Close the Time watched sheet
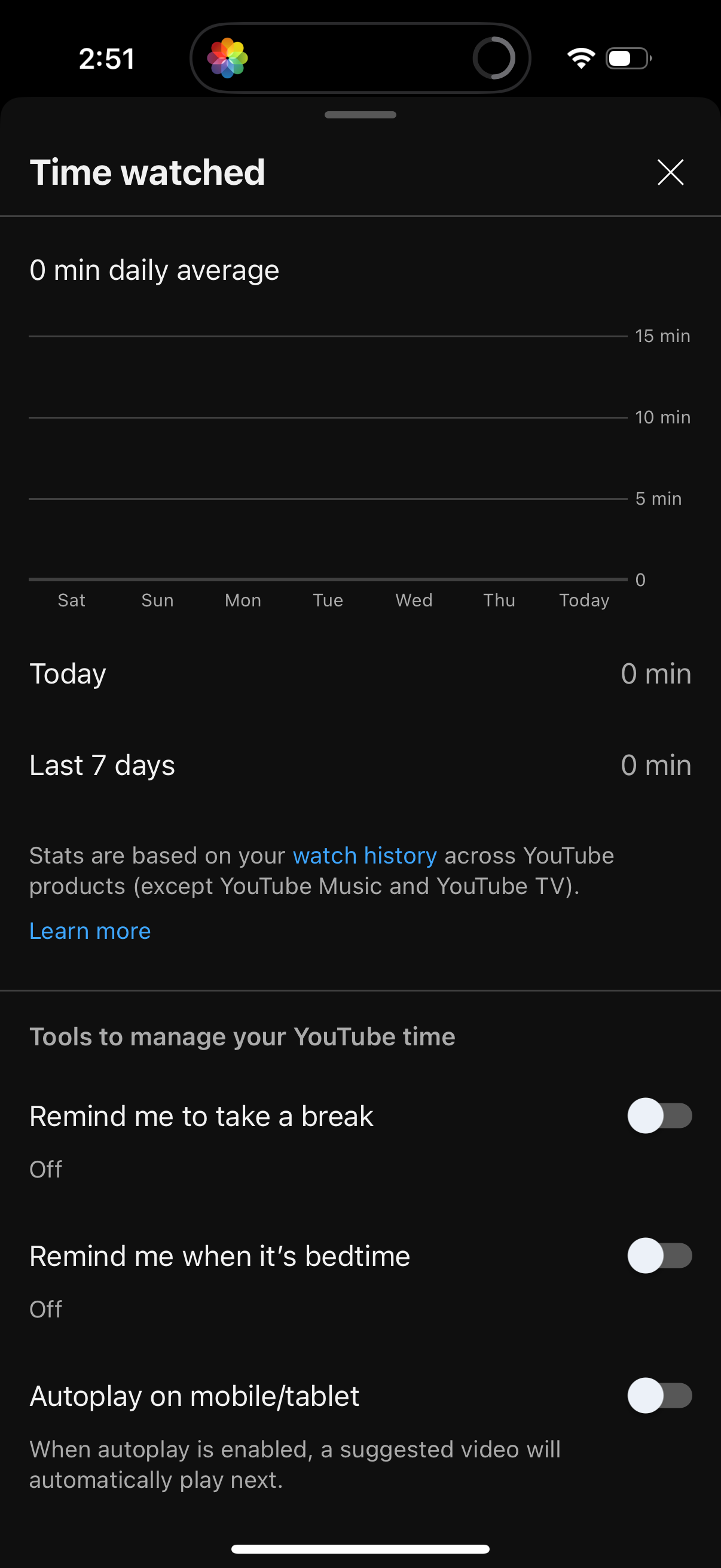This screenshot has width=721, height=1568. (x=670, y=172)
